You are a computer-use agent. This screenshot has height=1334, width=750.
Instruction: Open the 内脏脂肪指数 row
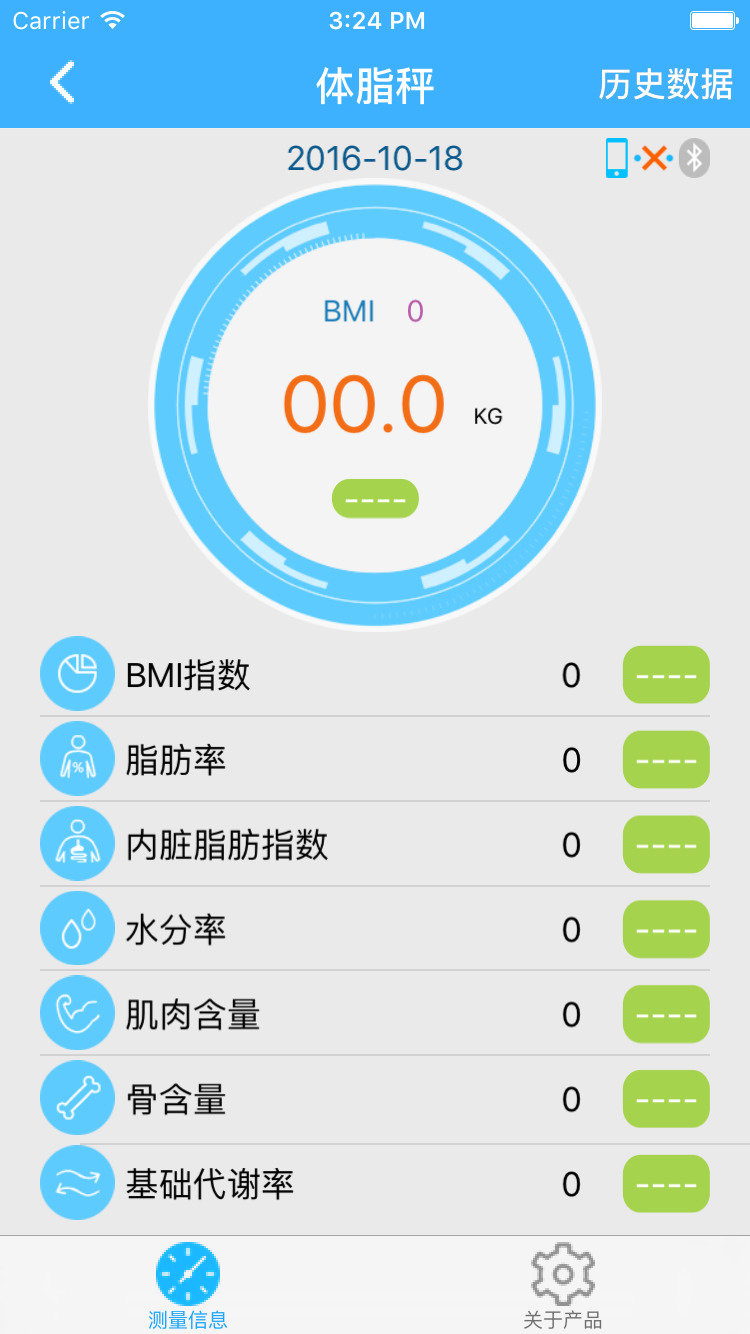coord(375,846)
